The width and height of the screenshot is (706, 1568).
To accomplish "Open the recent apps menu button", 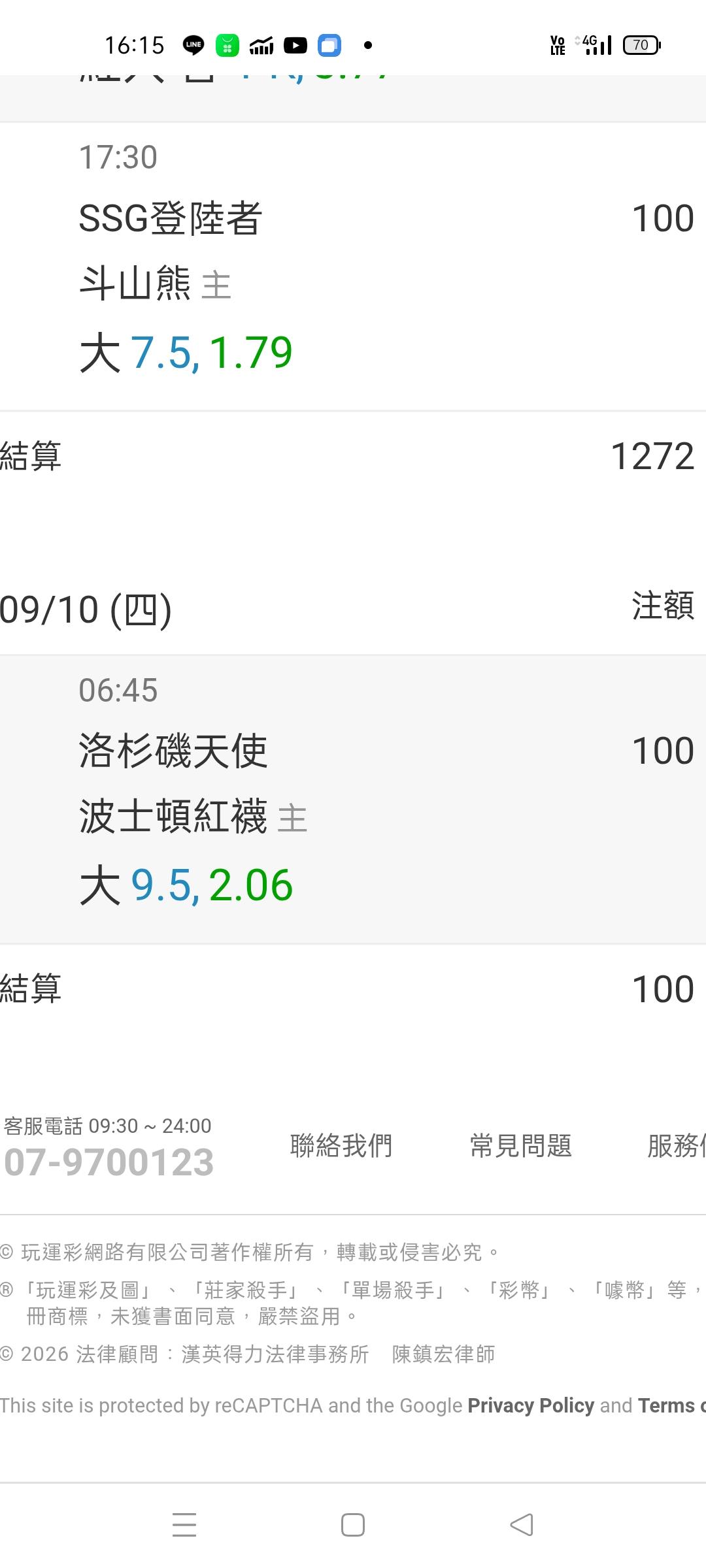I will (184, 1525).
